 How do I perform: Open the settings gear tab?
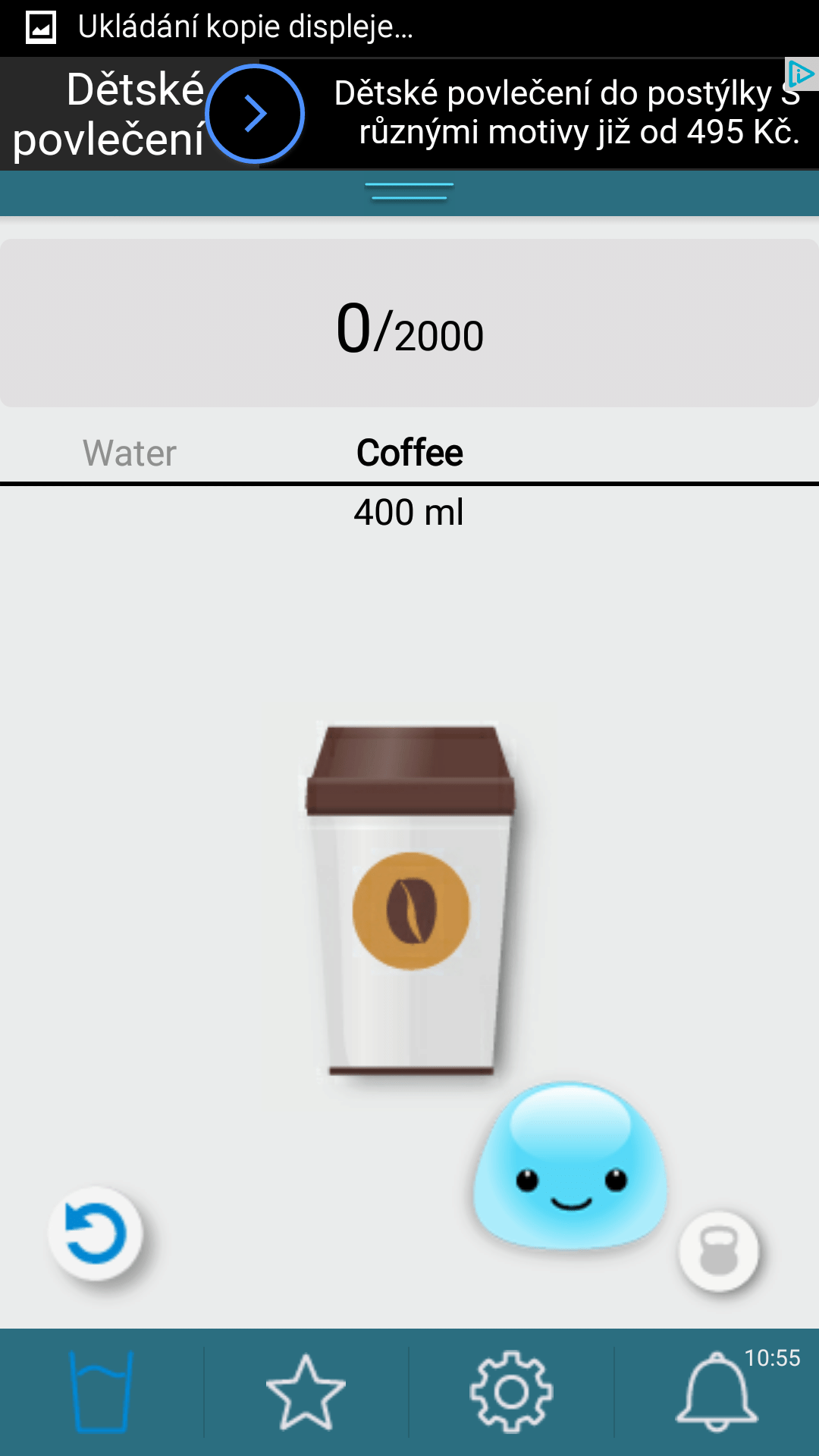(x=511, y=1392)
